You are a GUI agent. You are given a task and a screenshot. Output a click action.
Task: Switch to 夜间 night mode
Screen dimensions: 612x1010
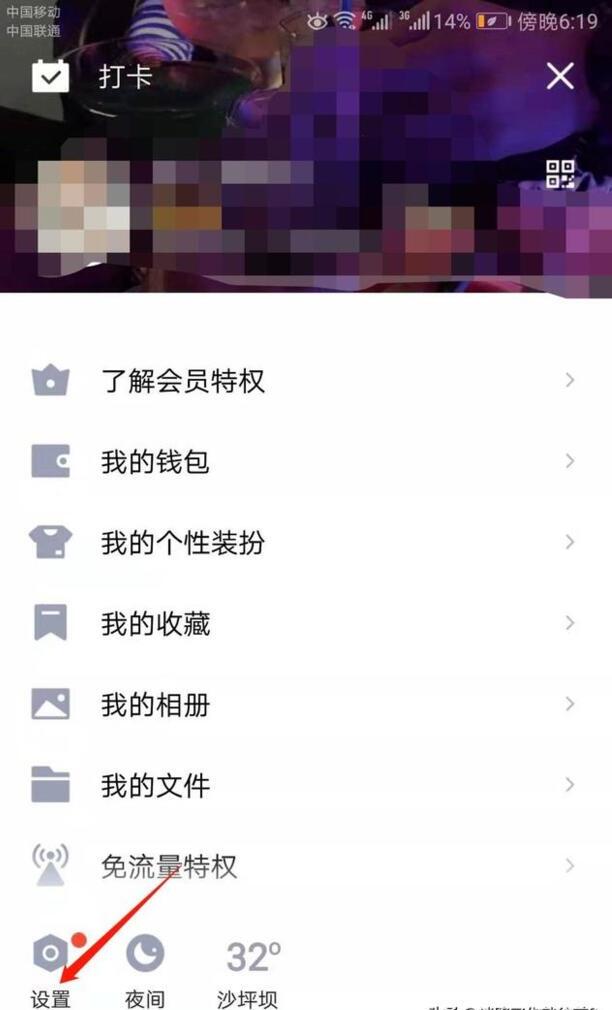pyautogui.click(x=145, y=967)
